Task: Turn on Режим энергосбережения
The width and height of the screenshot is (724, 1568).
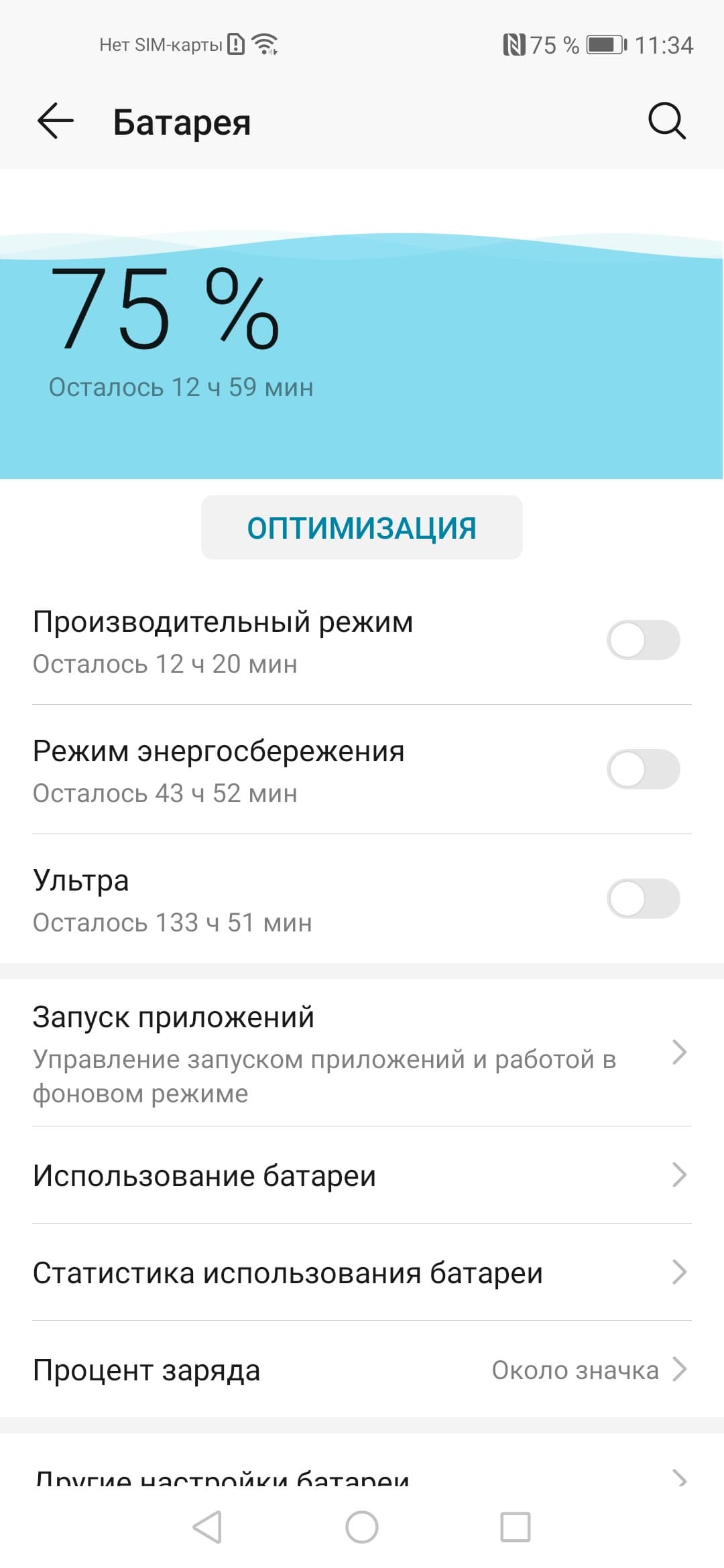Action: [x=643, y=769]
